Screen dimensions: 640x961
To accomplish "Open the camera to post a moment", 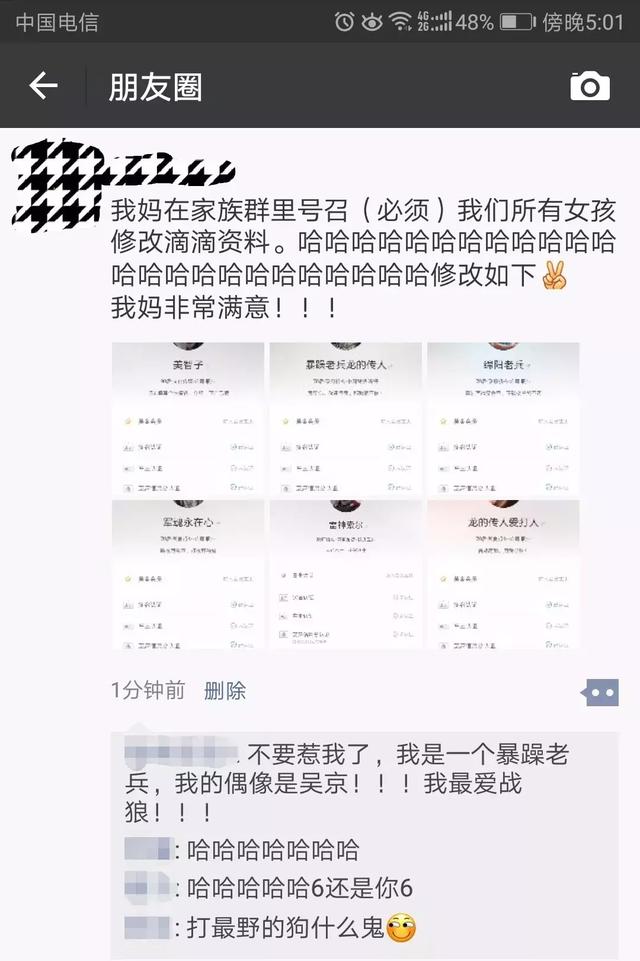I will click(x=590, y=87).
